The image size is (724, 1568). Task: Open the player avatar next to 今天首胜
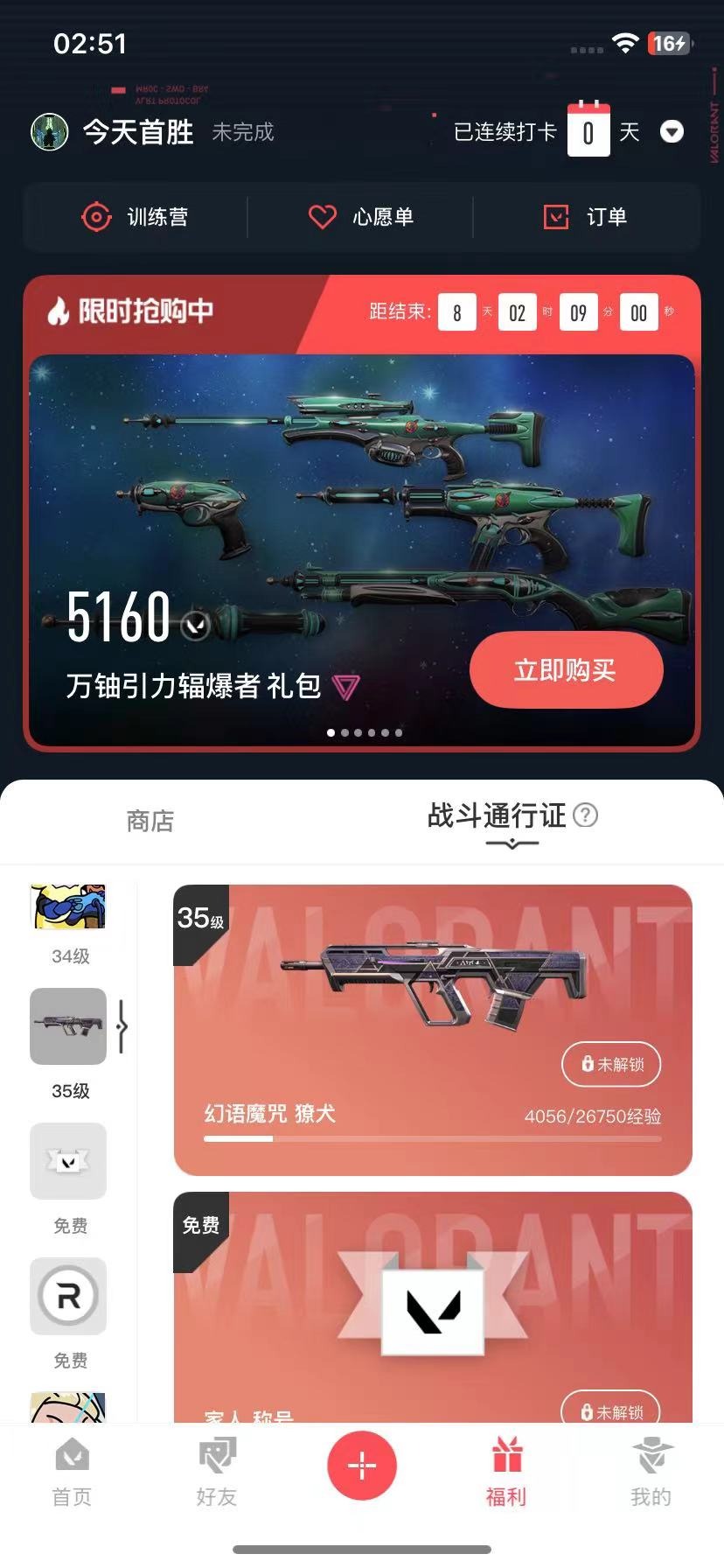pos(50,132)
